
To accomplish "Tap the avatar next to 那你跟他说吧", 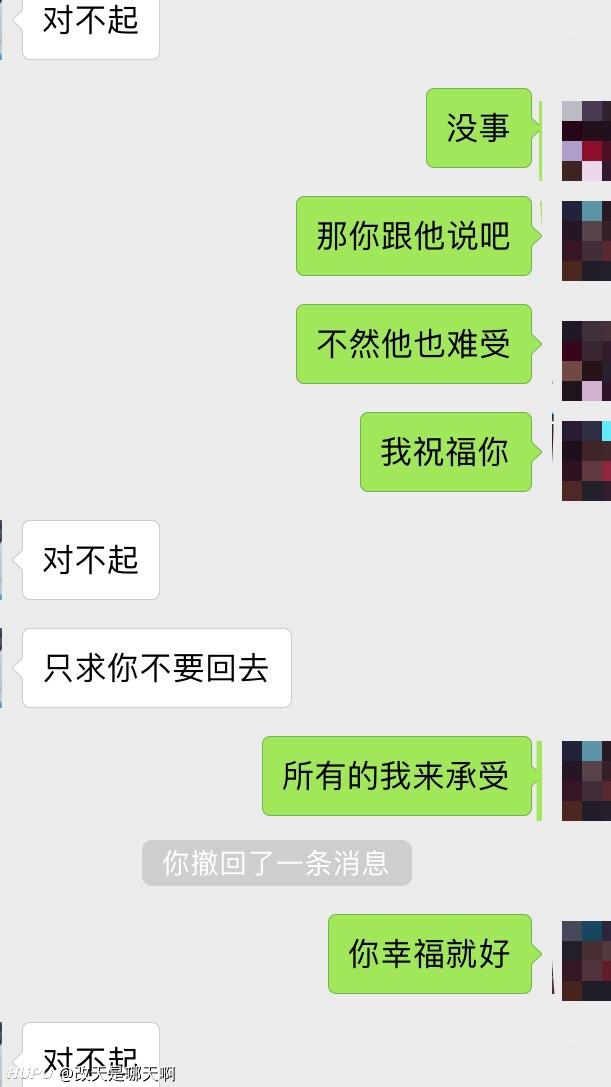I will pos(586,240).
